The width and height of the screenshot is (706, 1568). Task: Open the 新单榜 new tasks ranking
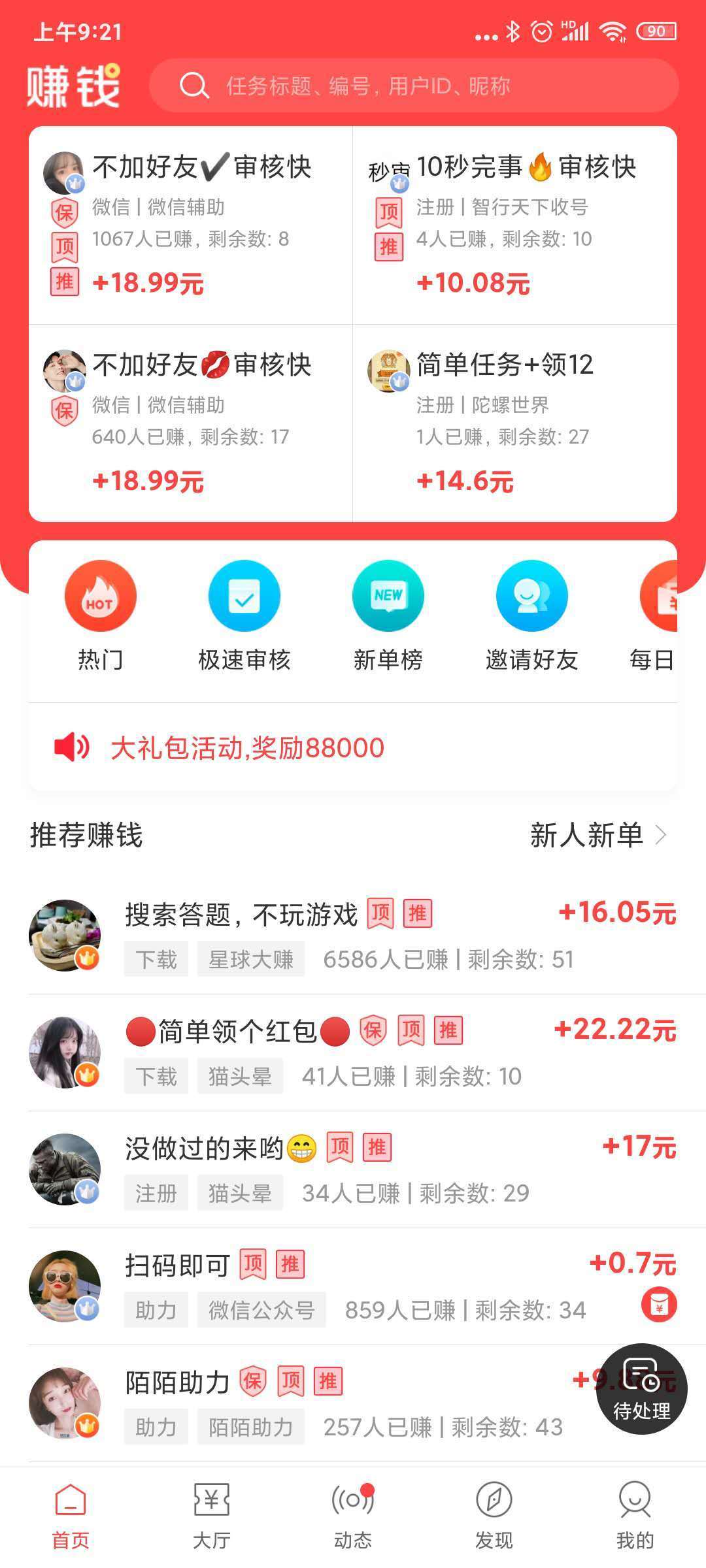click(388, 615)
